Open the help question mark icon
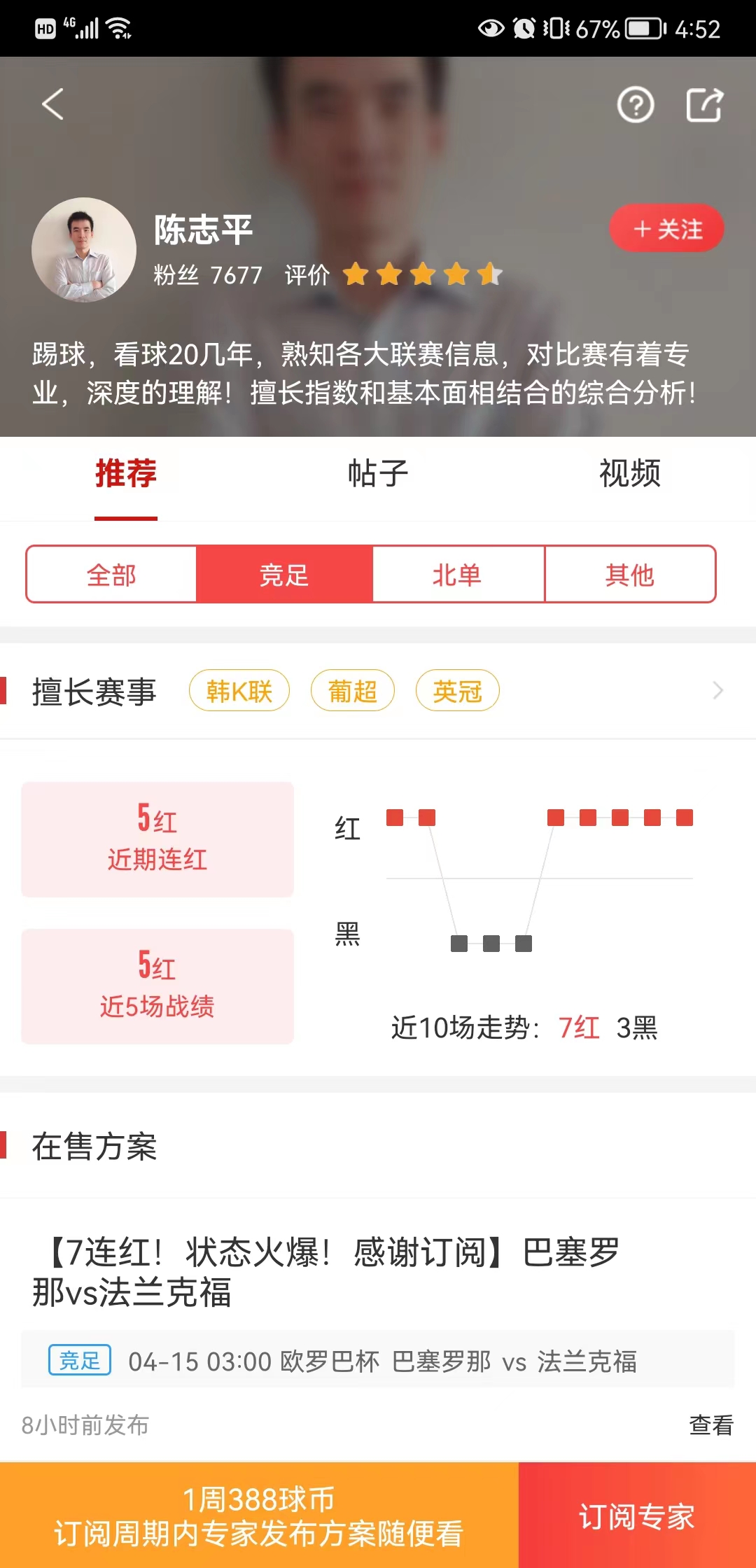 [x=635, y=106]
